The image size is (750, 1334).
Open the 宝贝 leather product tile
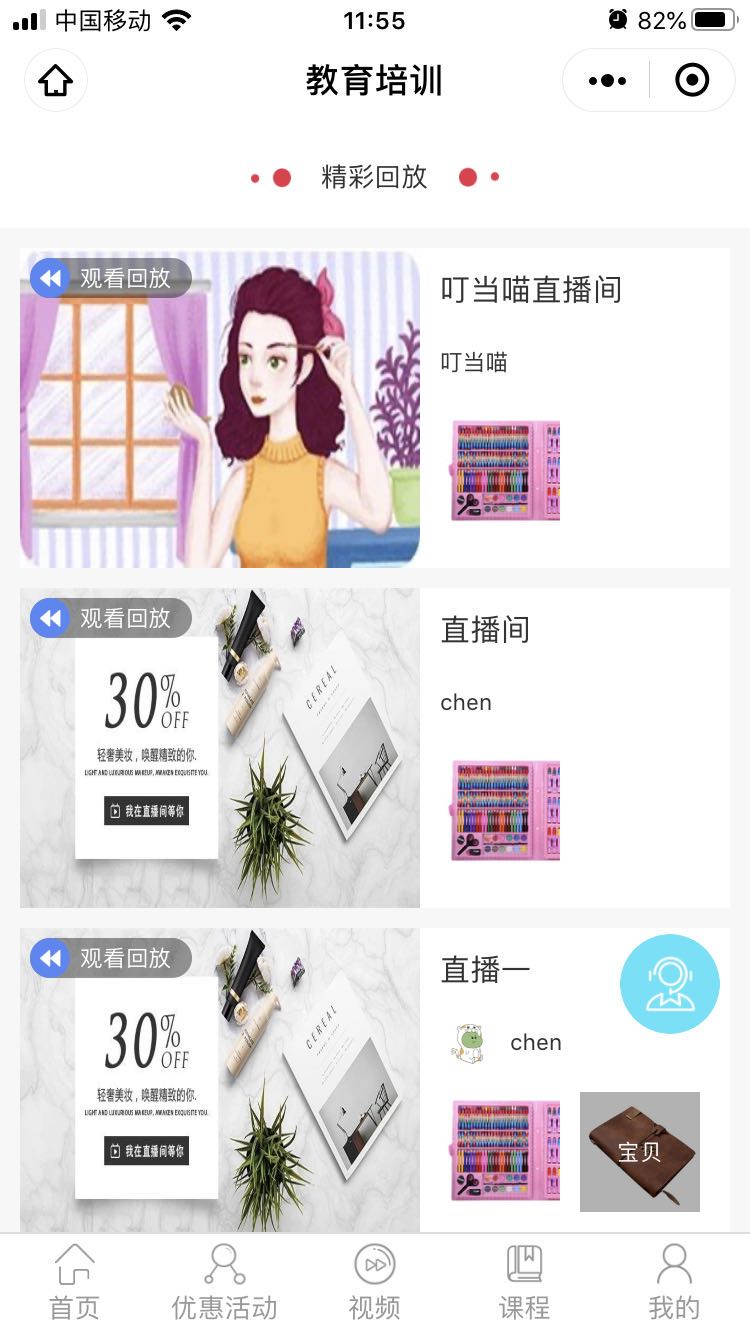639,1151
